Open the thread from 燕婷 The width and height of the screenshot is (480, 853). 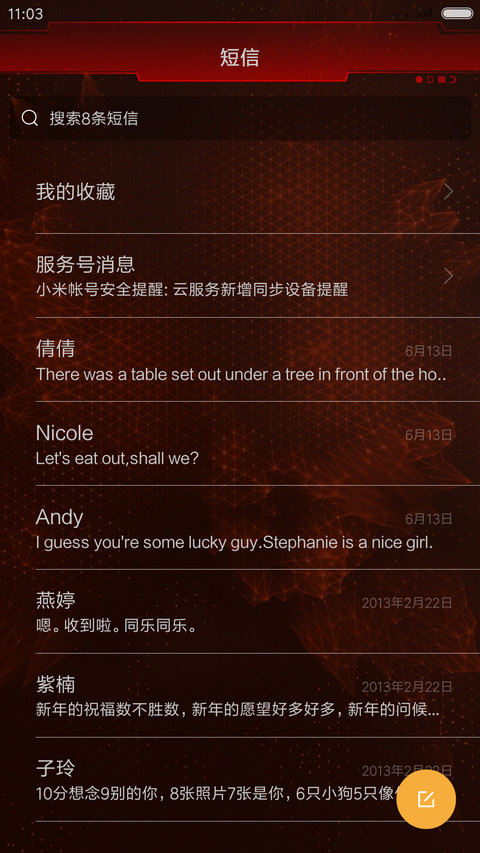(x=240, y=611)
